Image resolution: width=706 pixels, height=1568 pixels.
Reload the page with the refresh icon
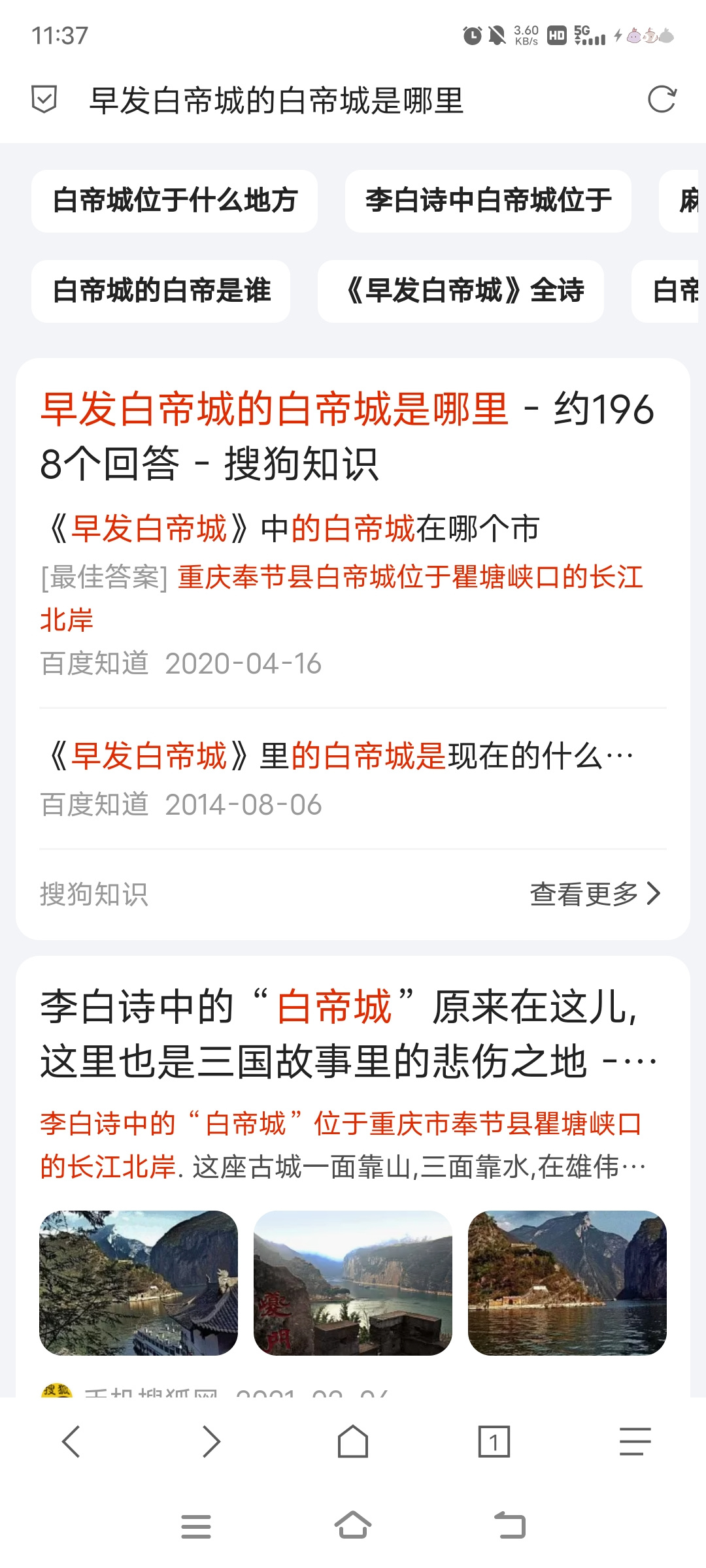[x=662, y=100]
